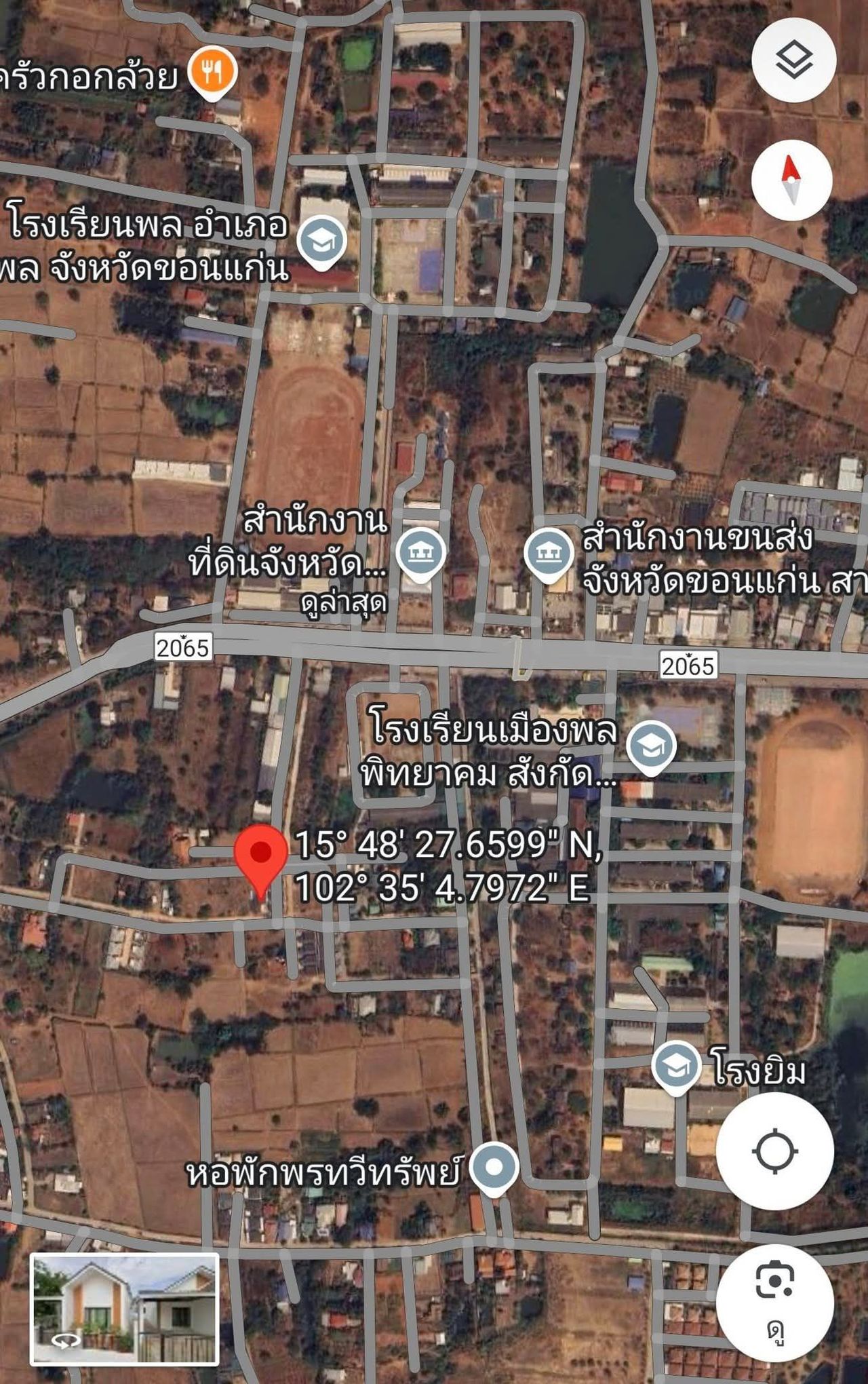Center the map on my location
Image resolution: width=868 pixels, height=1384 pixels.
(x=774, y=1152)
